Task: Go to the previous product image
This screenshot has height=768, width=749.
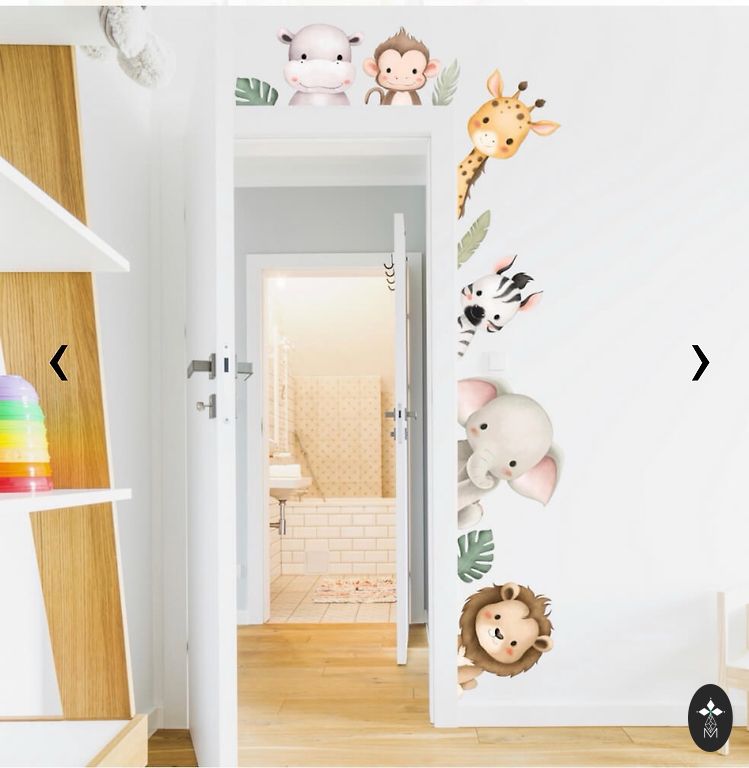Action: point(59,362)
